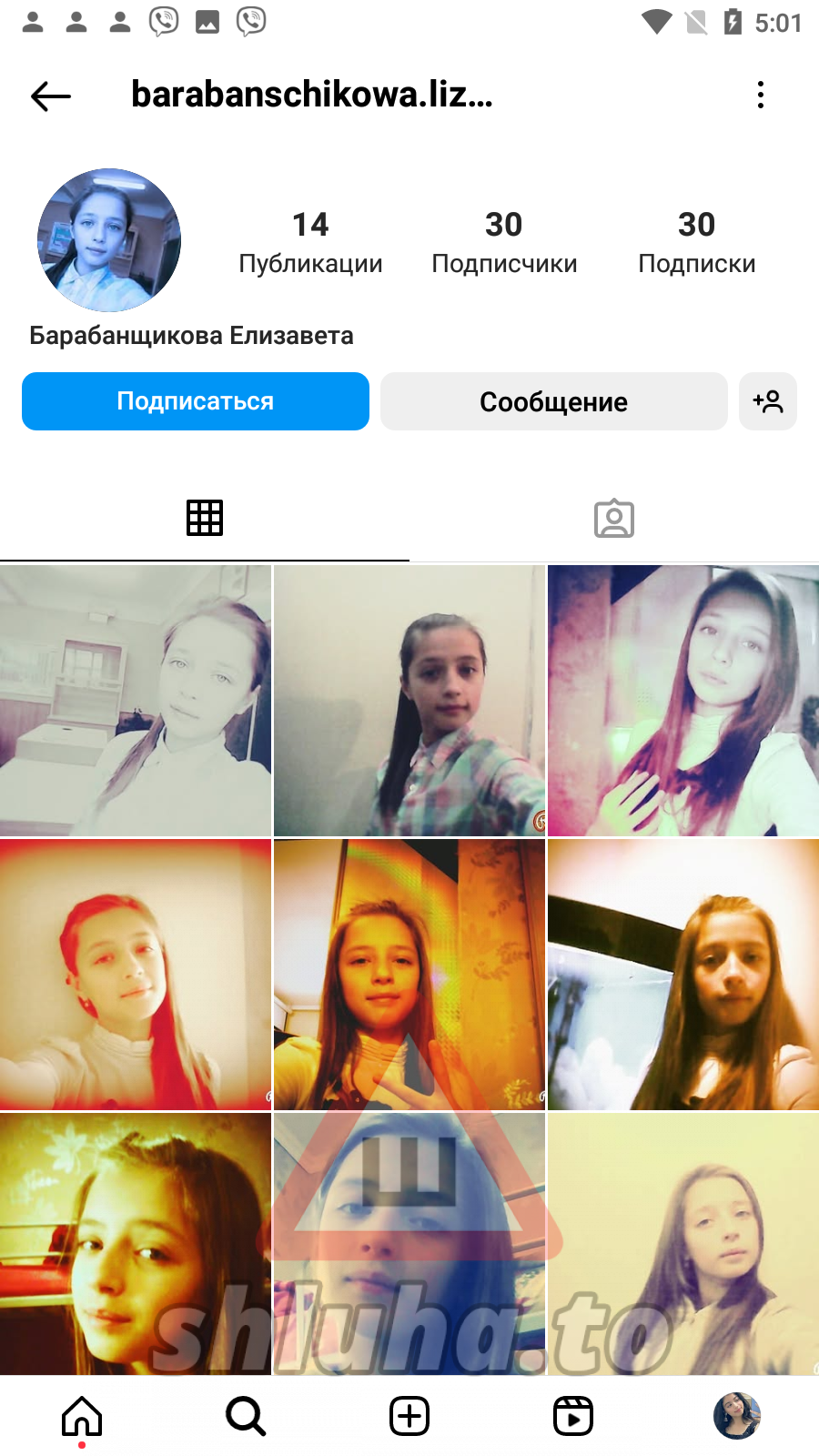The height and width of the screenshot is (1456, 819).
Task: Open the Сообщение message button
Action: pyautogui.click(x=553, y=401)
